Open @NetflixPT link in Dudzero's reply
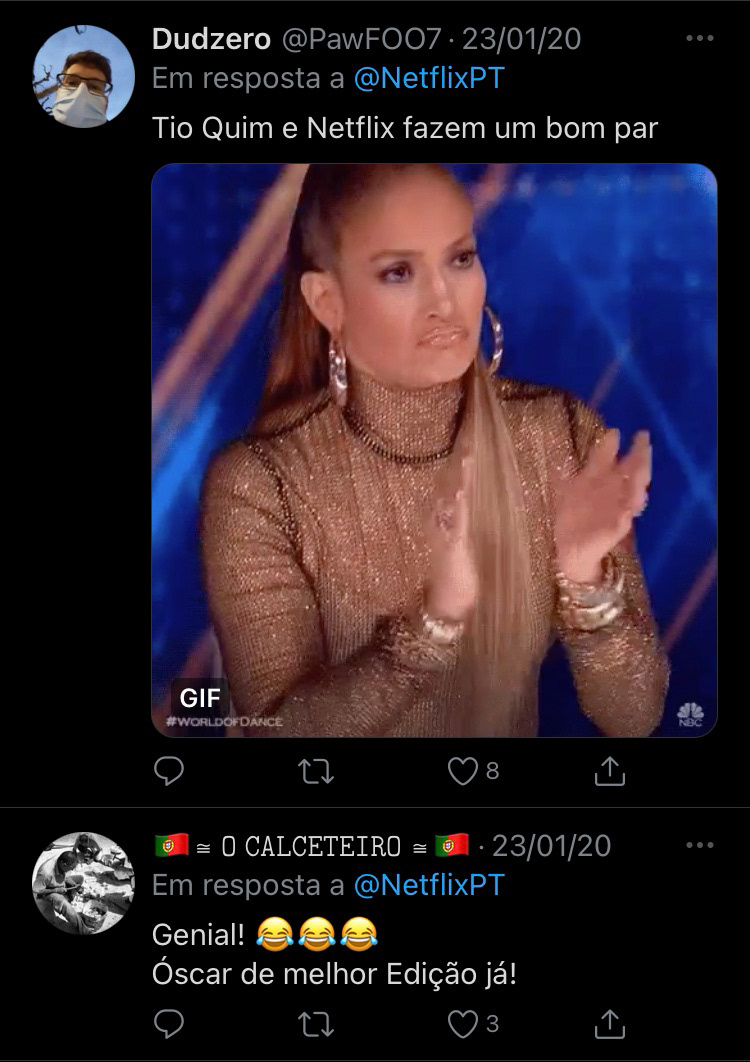This screenshot has height=1062, width=750. [429, 79]
